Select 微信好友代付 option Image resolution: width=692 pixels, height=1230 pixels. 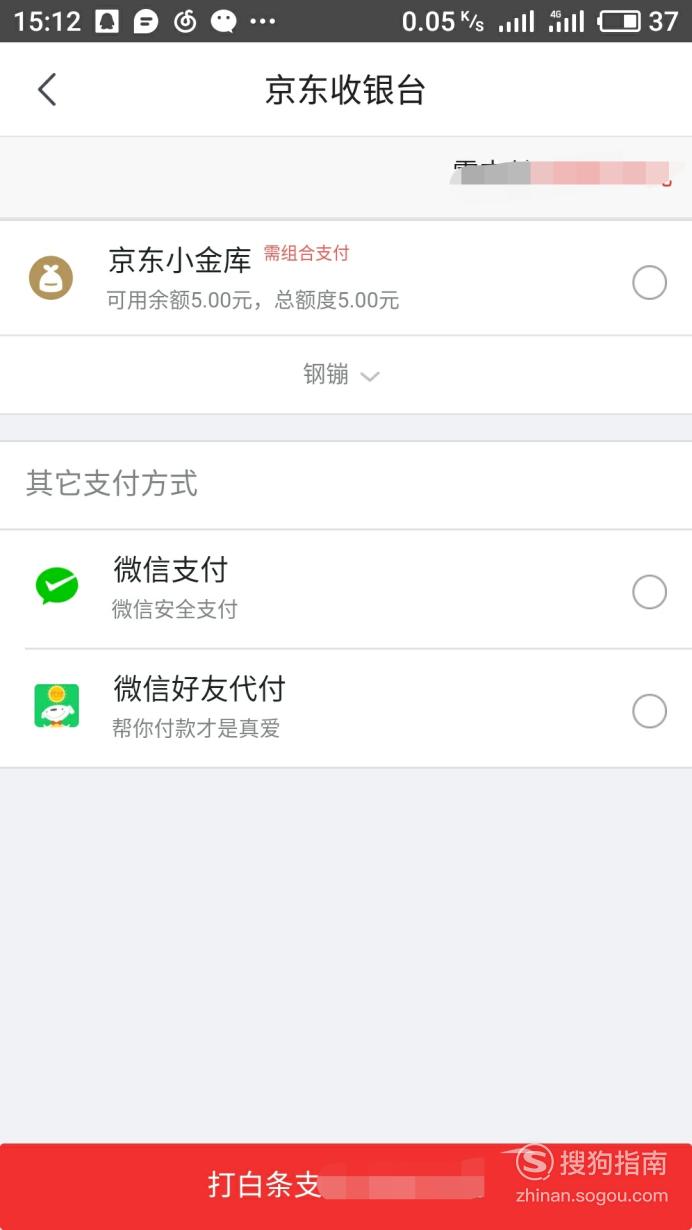[346, 709]
